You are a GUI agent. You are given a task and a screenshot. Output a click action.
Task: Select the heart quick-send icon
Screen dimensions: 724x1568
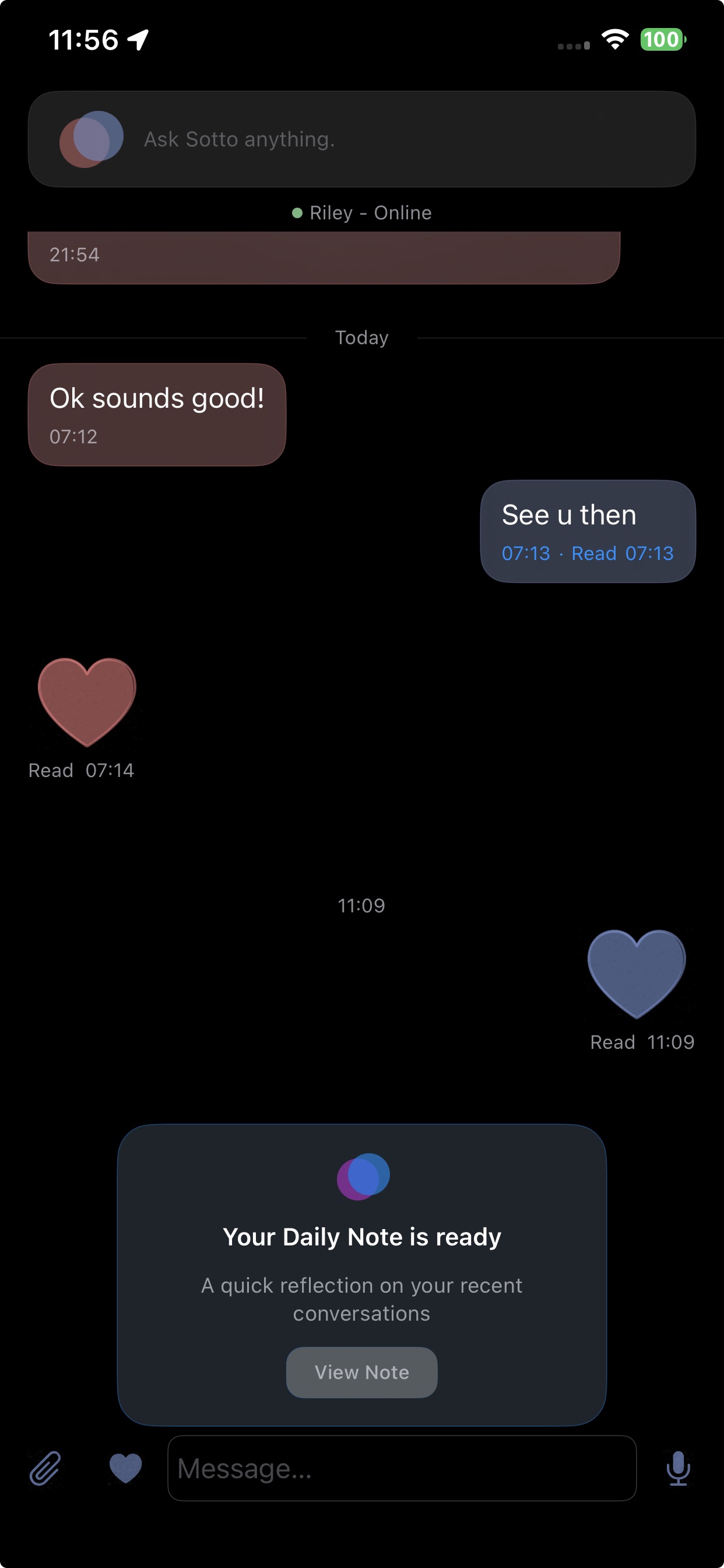click(125, 1469)
